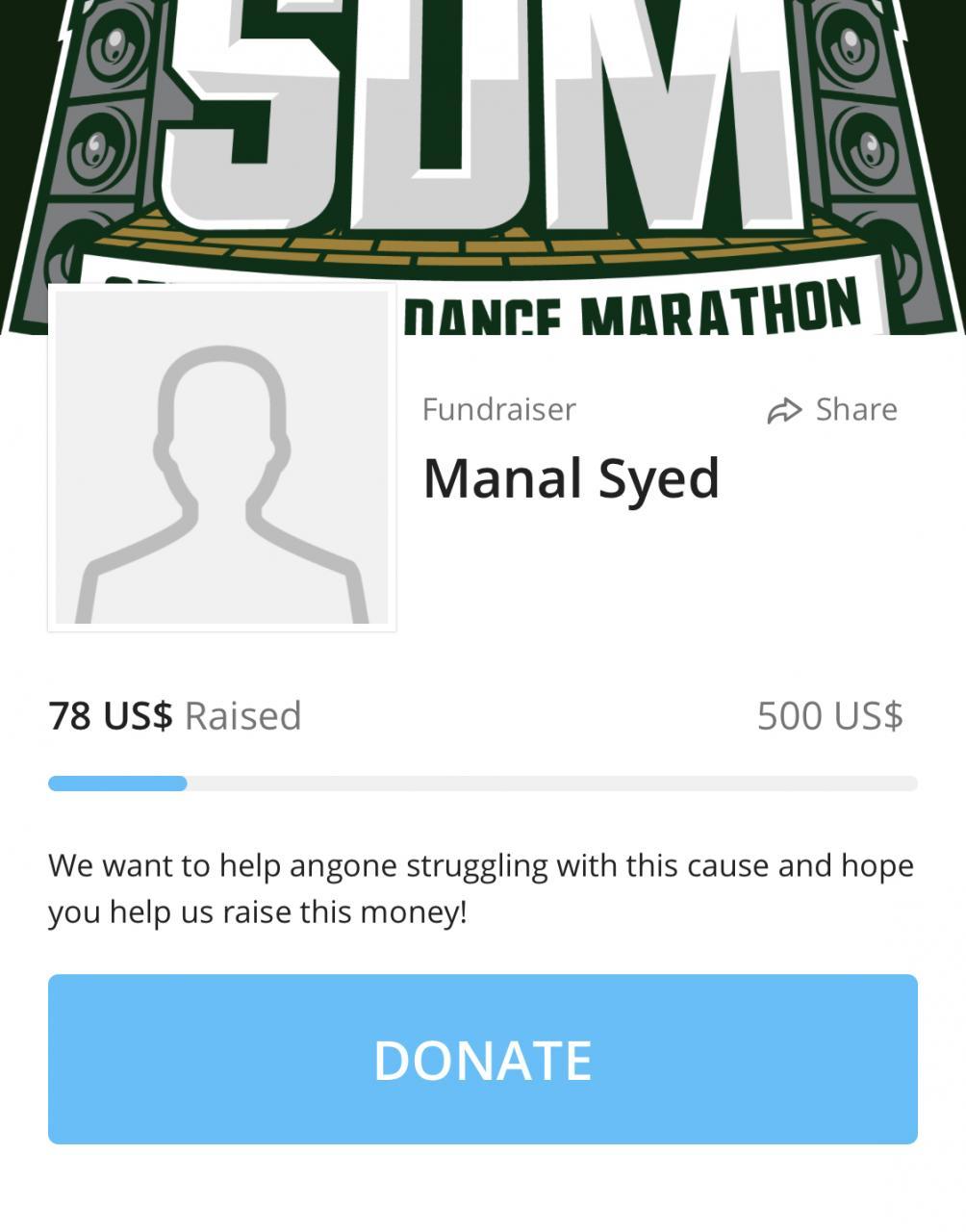
Task: Share Manal Syed's fundraiser page
Action: tap(833, 410)
